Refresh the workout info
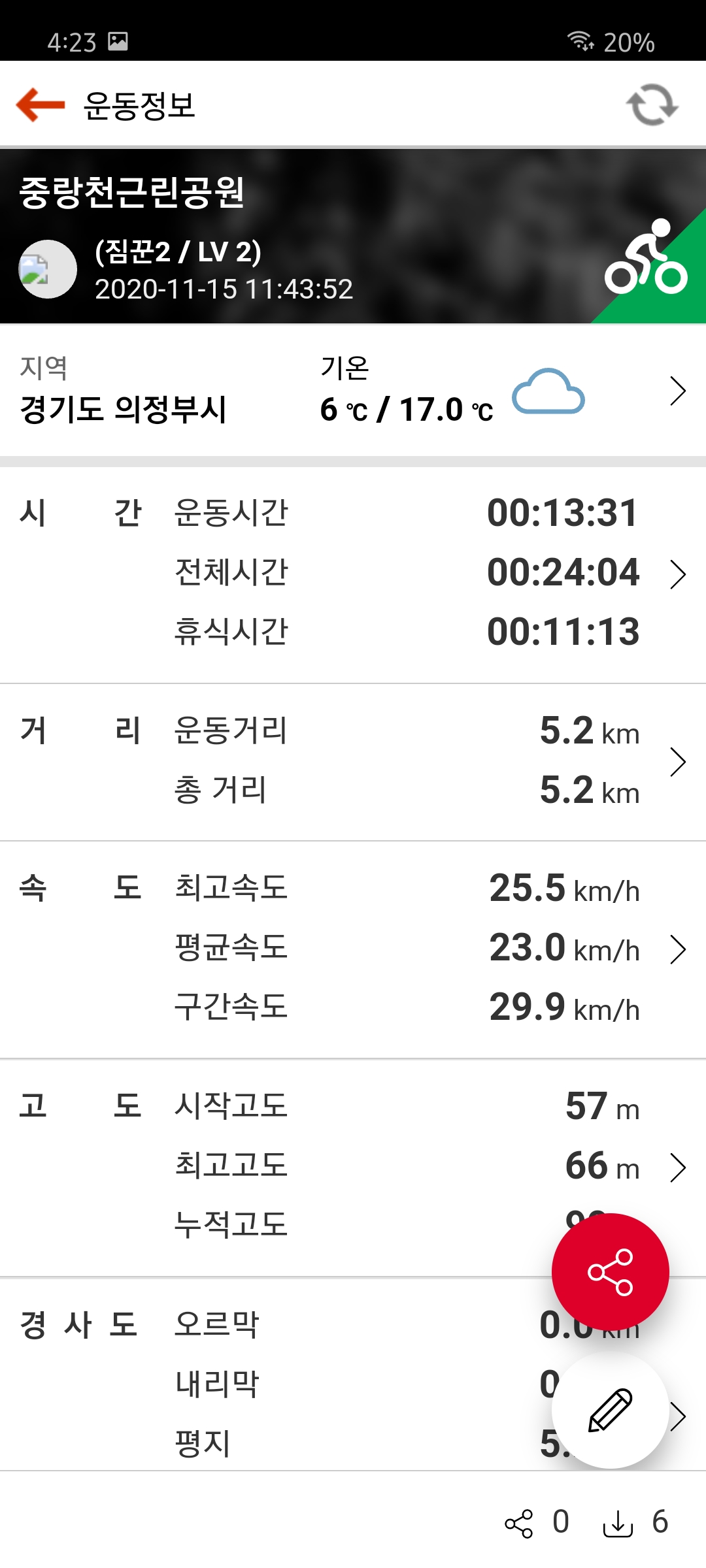706x1568 pixels. pyautogui.click(x=652, y=105)
